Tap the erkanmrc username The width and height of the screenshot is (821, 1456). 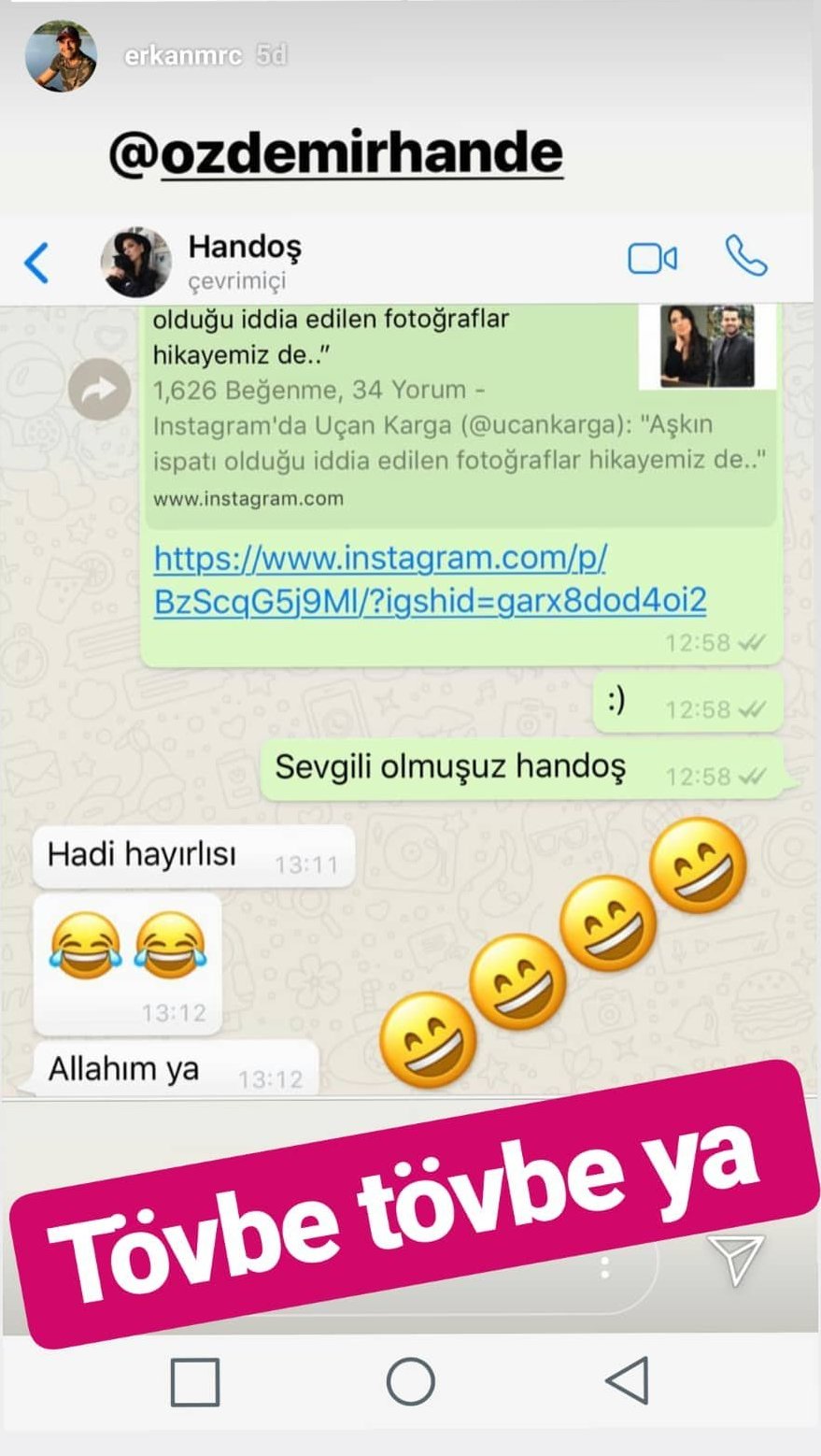pos(182,56)
